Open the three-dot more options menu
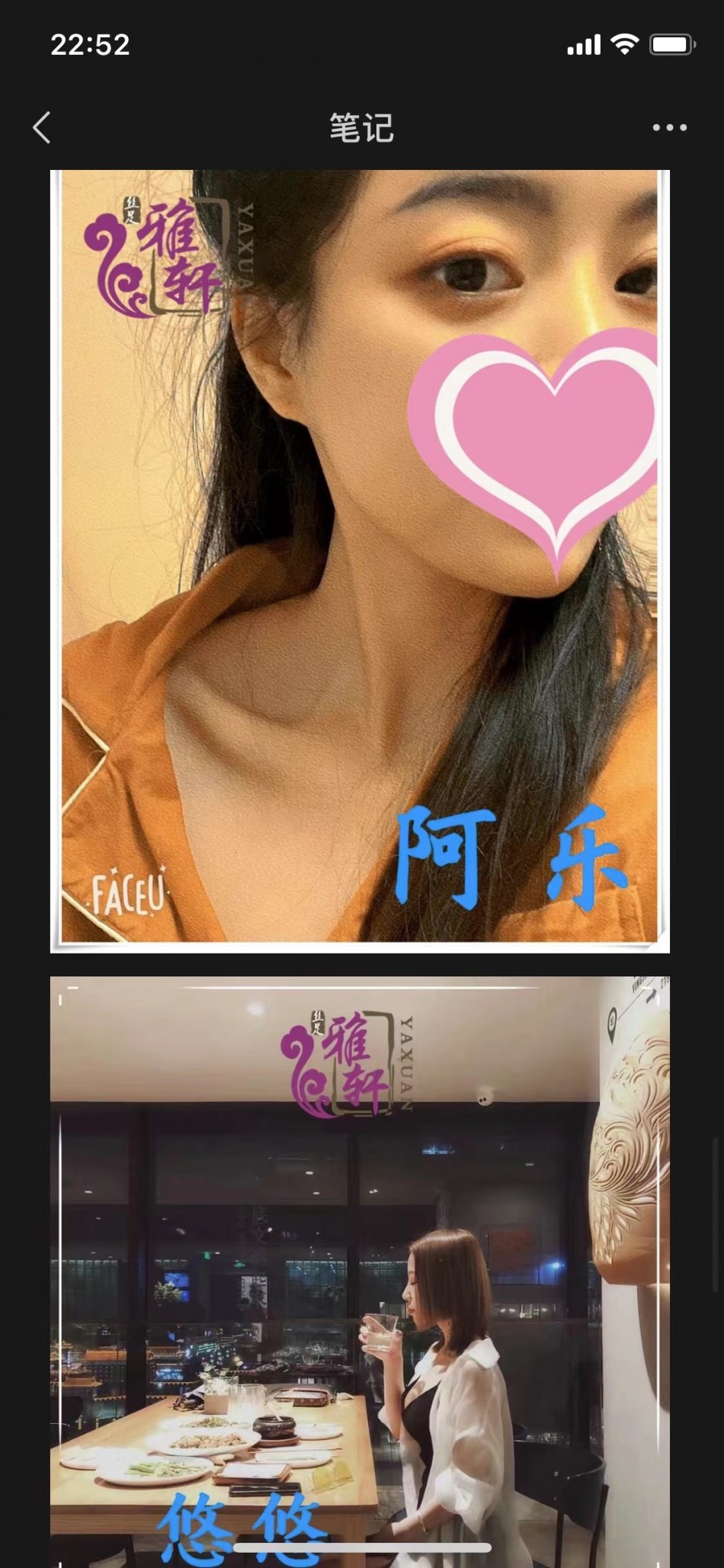The height and width of the screenshot is (1568, 724). pos(669,127)
